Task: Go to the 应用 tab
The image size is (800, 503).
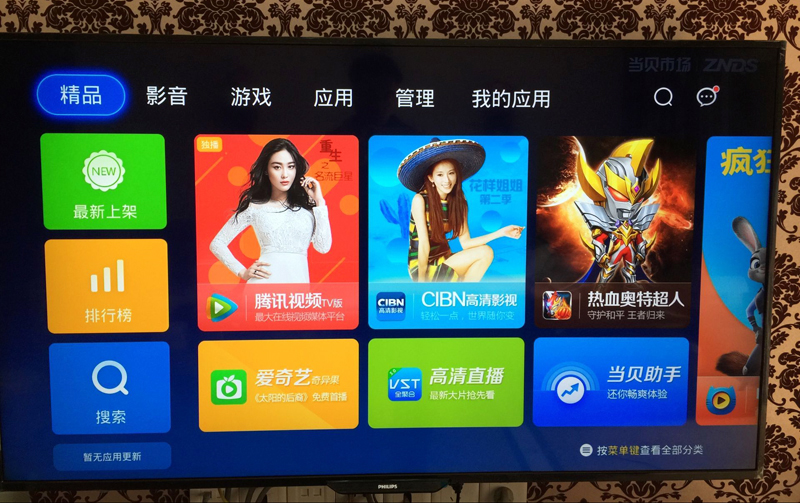Action: click(x=333, y=98)
